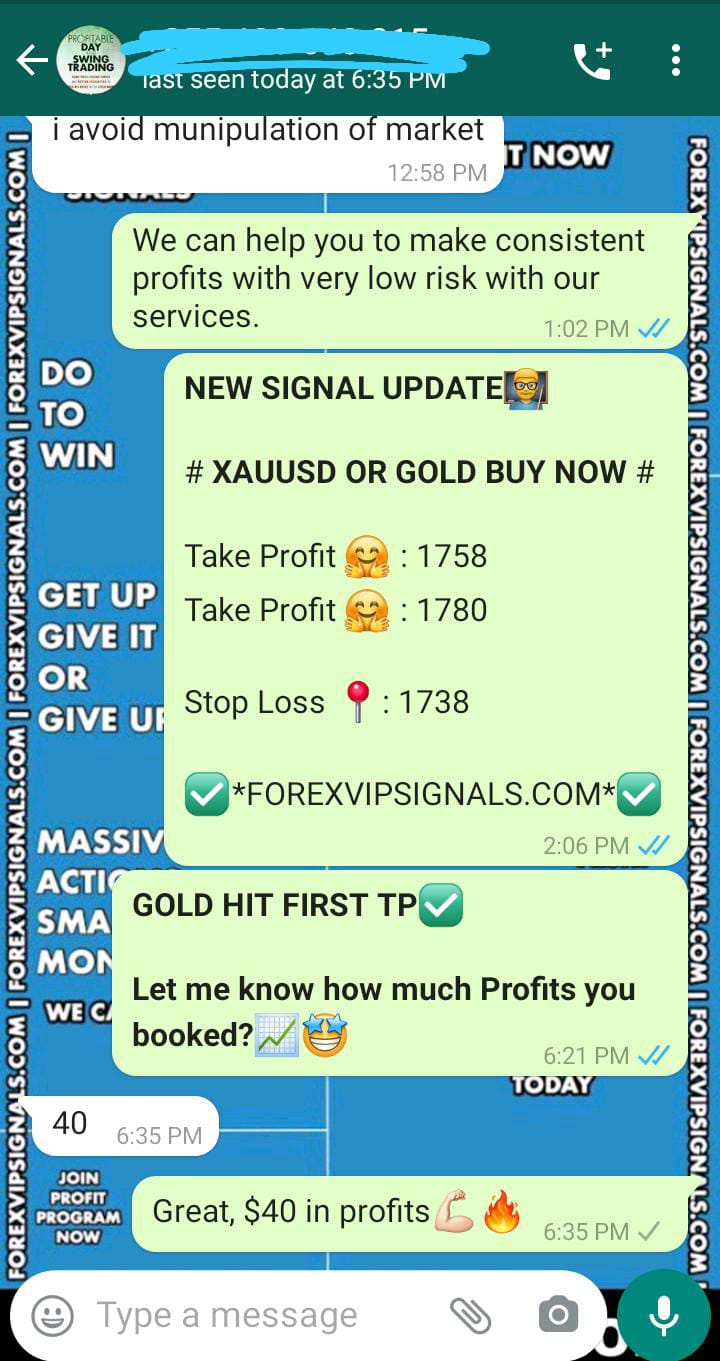
Task: Open the overflow menu
Action: (676, 61)
